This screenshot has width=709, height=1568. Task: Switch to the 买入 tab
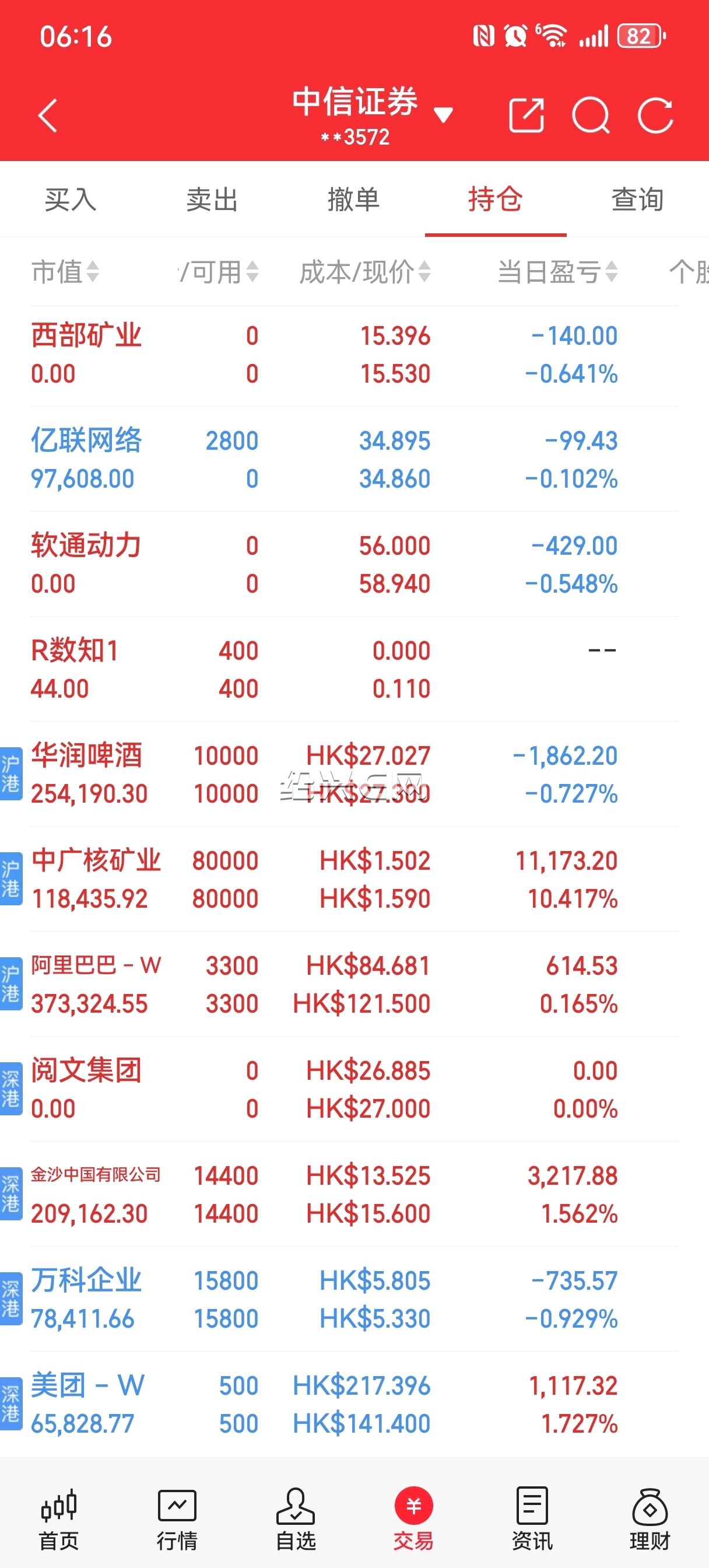pyautogui.click(x=71, y=199)
